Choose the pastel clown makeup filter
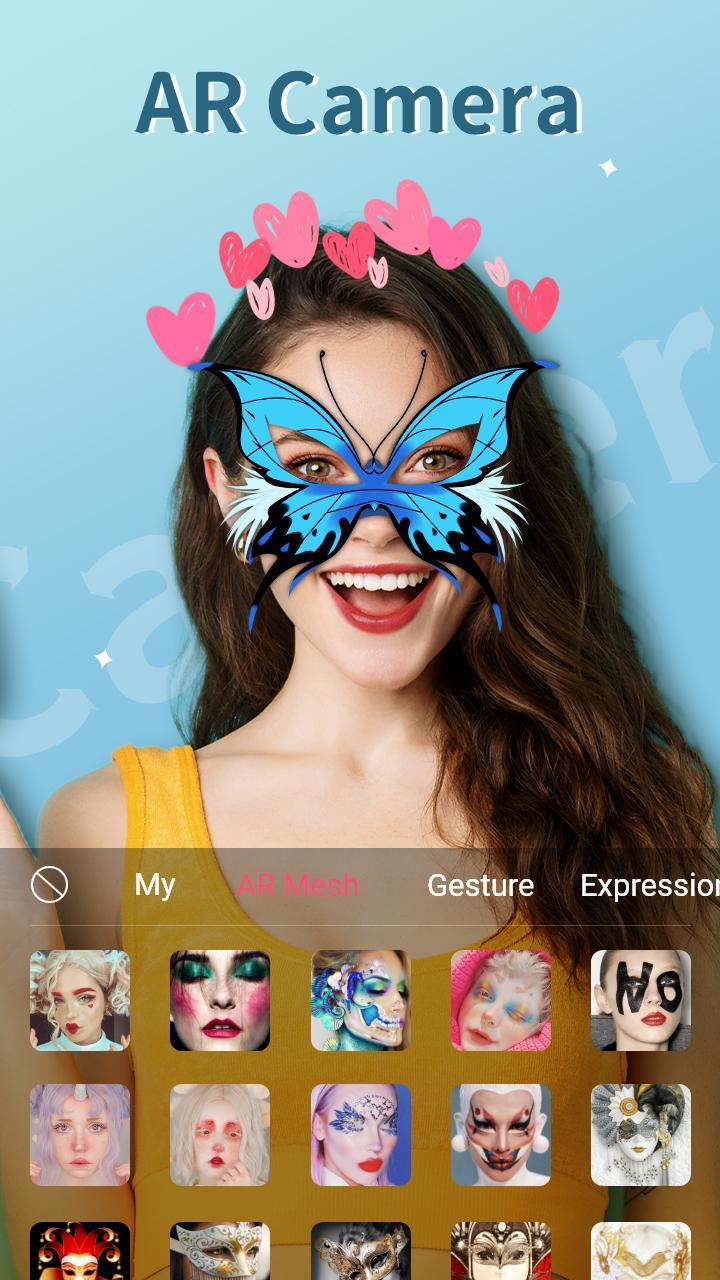 (500, 1000)
